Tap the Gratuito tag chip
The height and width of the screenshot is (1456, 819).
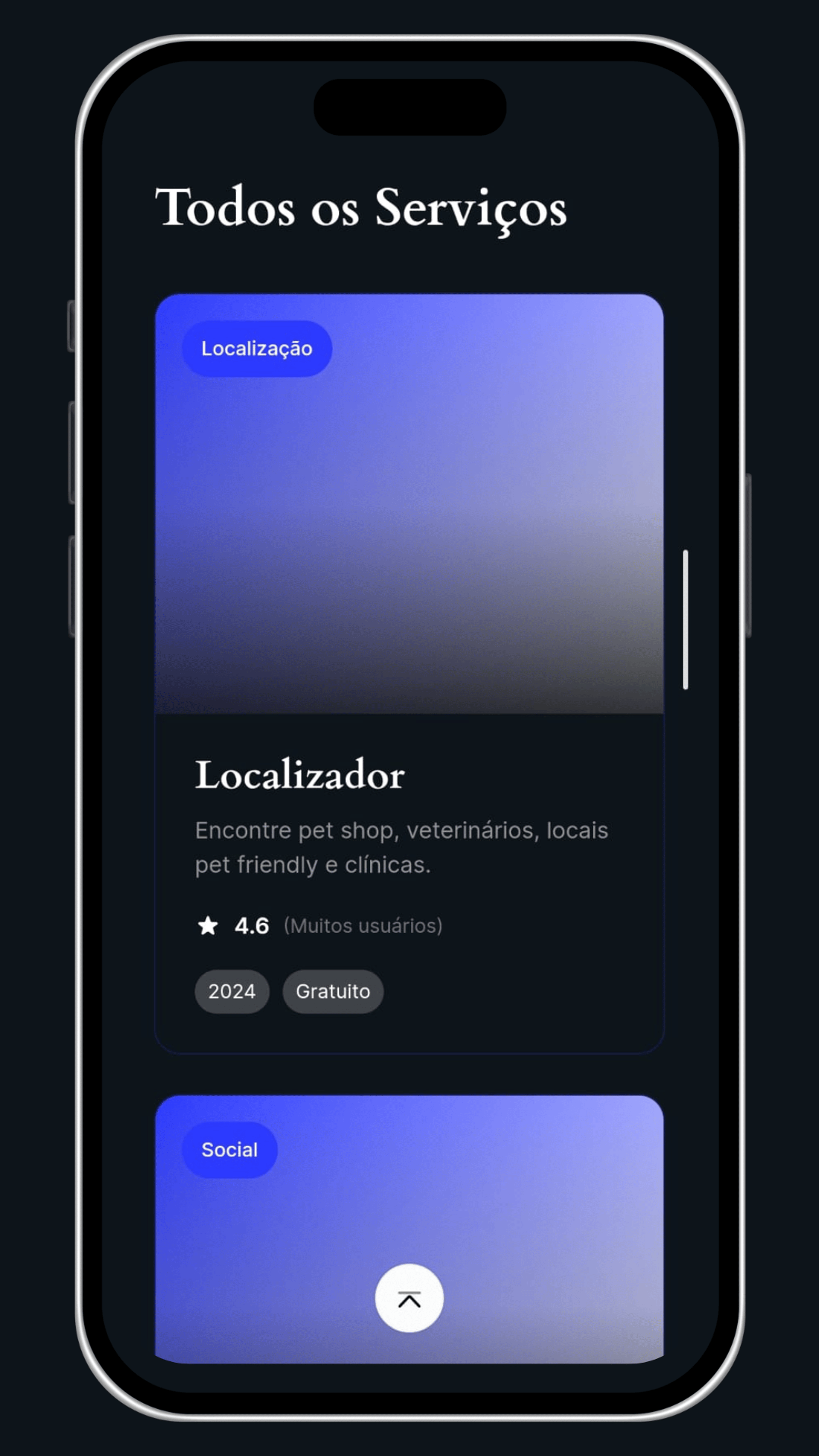point(333,991)
